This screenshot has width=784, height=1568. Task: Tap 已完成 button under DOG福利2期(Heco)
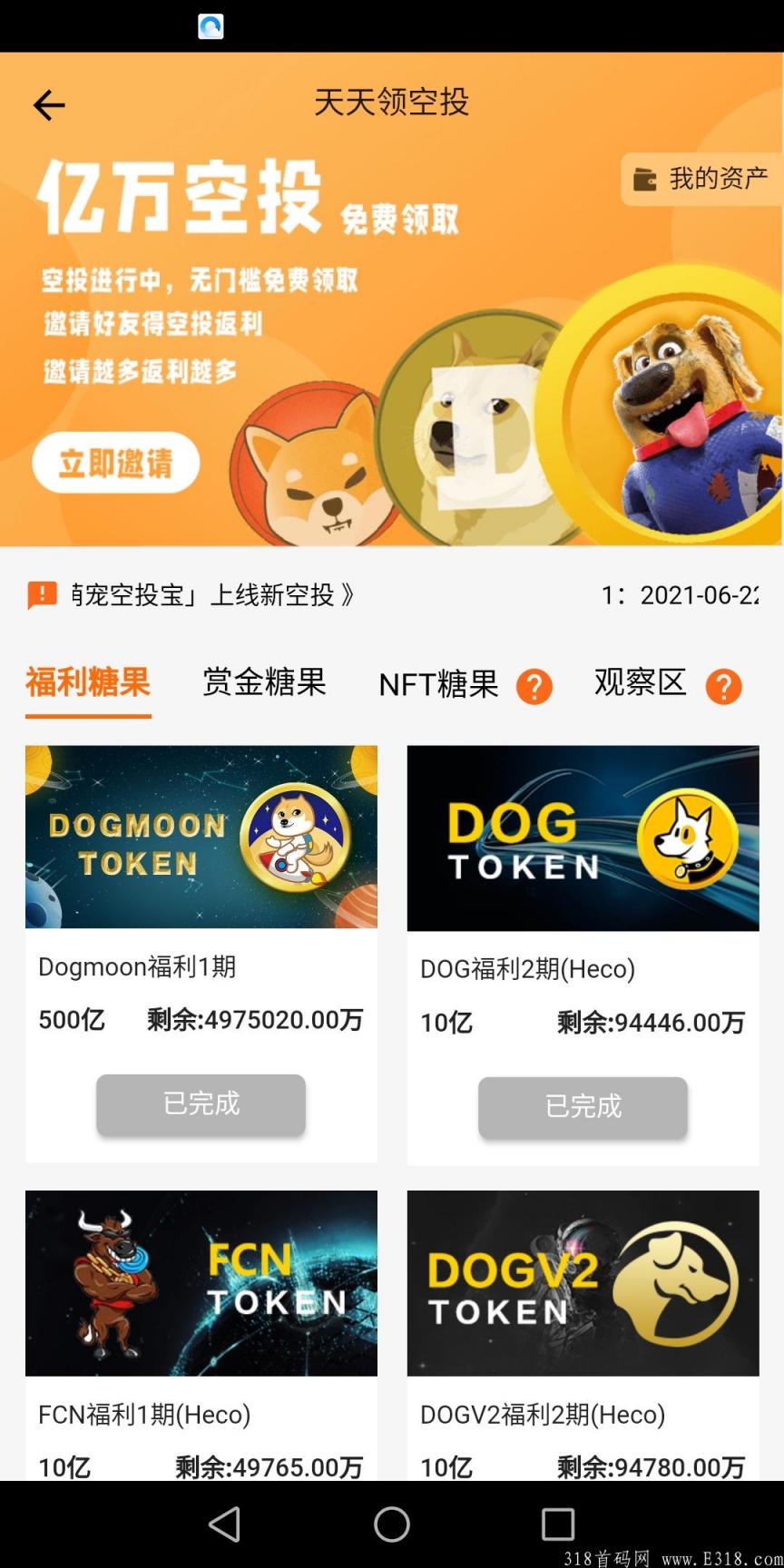pyautogui.click(x=583, y=1107)
